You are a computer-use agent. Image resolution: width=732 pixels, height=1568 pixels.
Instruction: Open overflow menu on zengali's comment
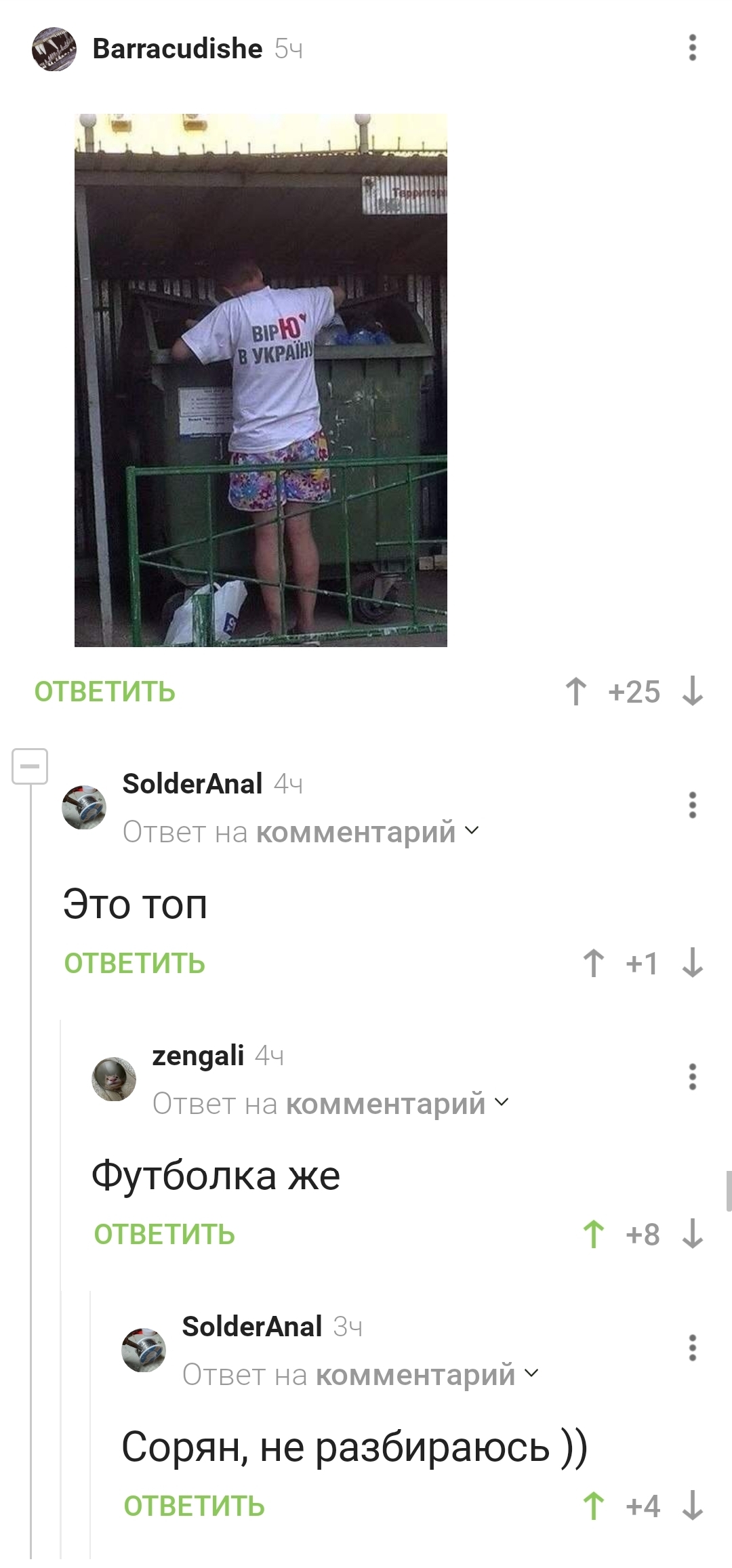[692, 1077]
